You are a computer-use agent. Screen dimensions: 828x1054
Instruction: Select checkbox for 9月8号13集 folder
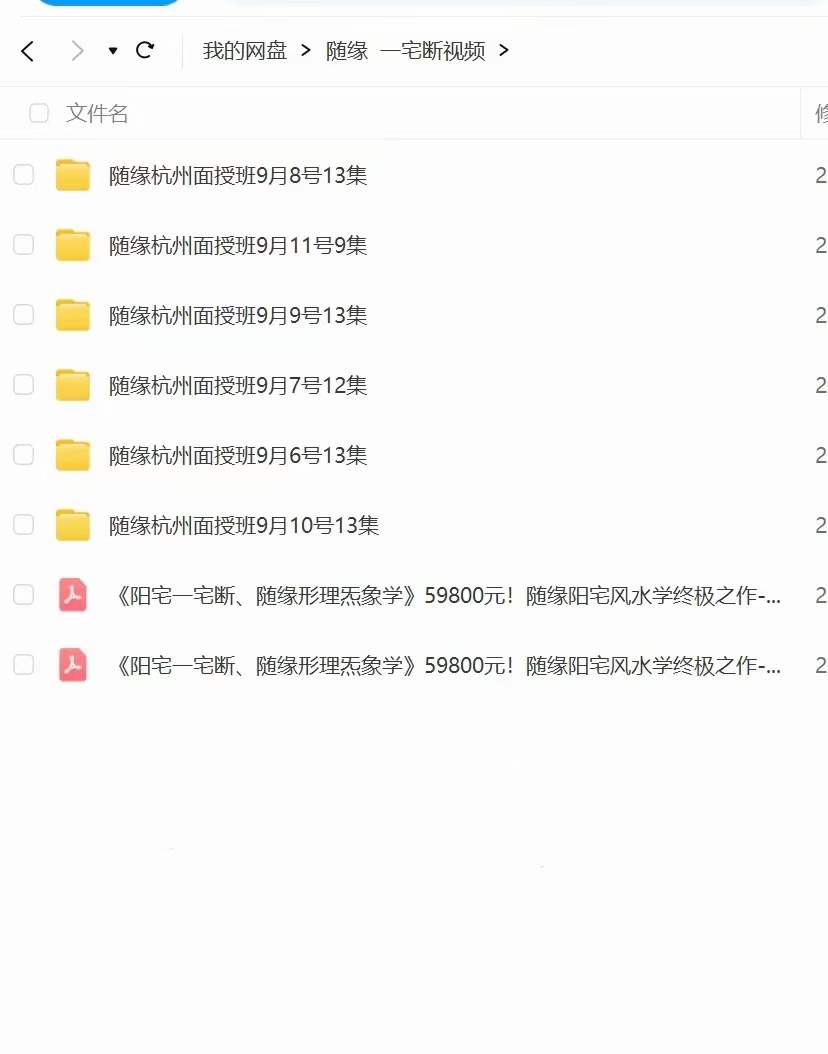click(x=23, y=175)
